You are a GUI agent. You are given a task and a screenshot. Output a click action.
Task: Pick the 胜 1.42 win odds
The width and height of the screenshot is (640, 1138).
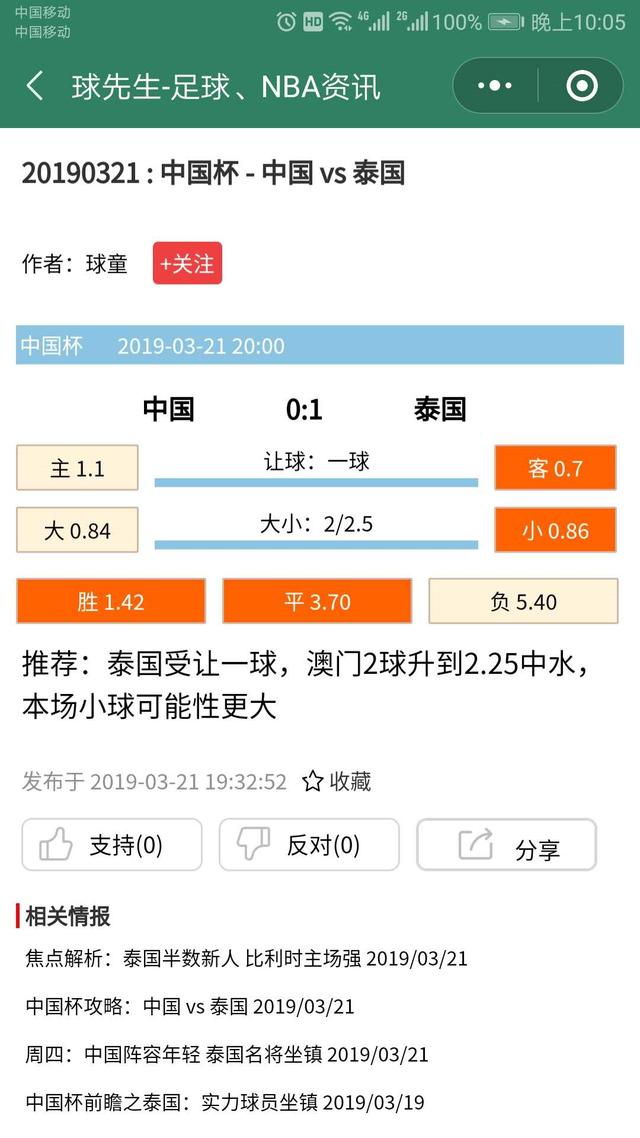pos(111,601)
